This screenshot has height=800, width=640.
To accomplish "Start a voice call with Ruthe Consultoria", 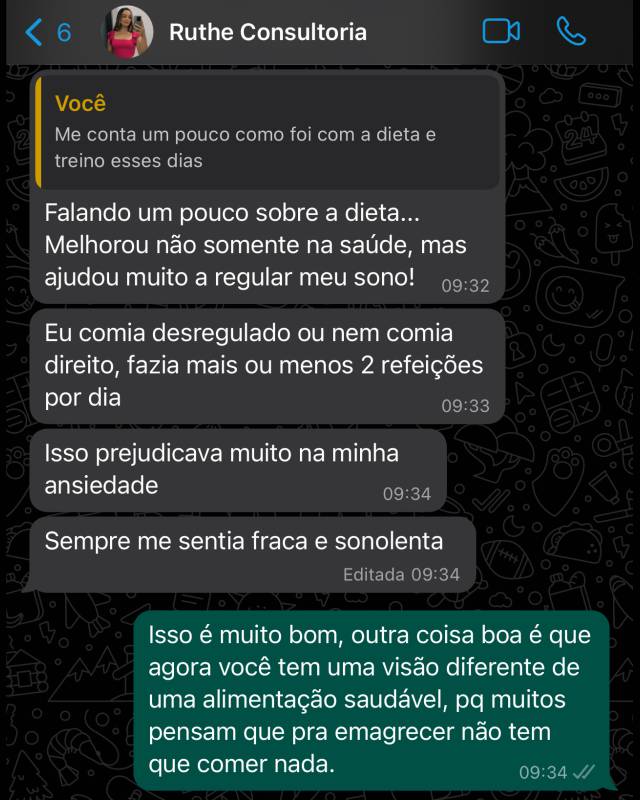I will pos(571,31).
